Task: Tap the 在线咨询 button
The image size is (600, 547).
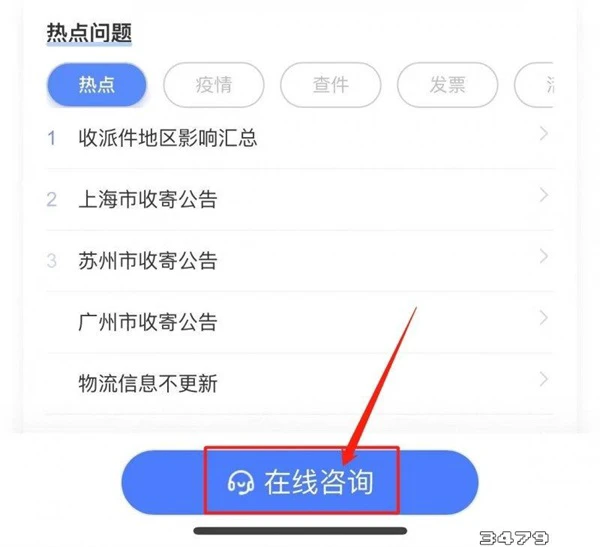Action: [x=300, y=482]
